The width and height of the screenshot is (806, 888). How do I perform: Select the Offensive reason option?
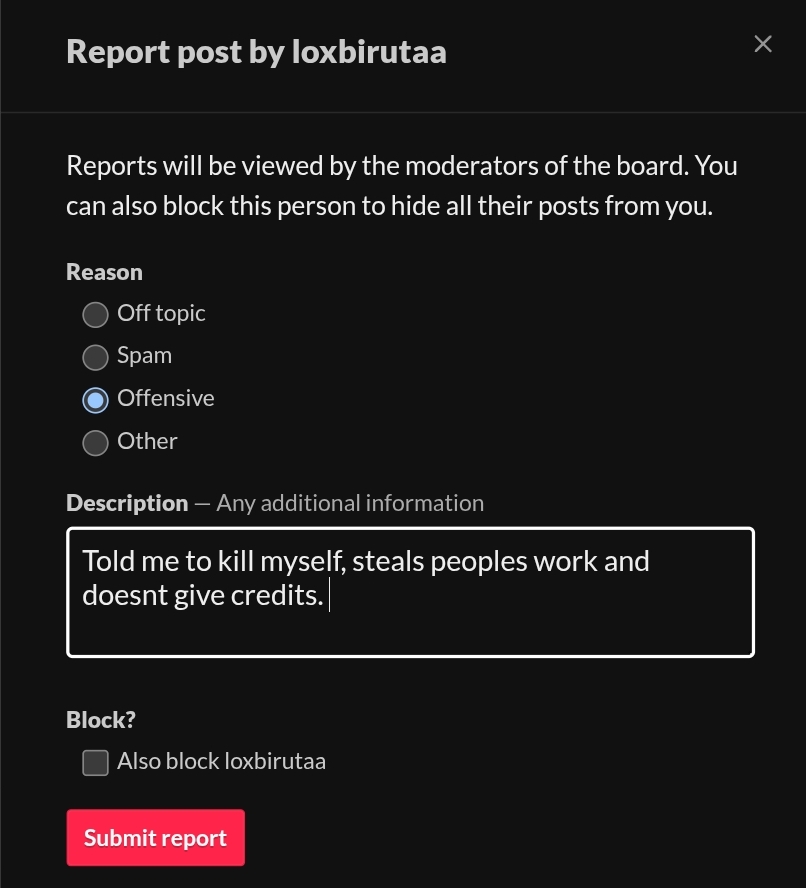(x=95, y=400)
